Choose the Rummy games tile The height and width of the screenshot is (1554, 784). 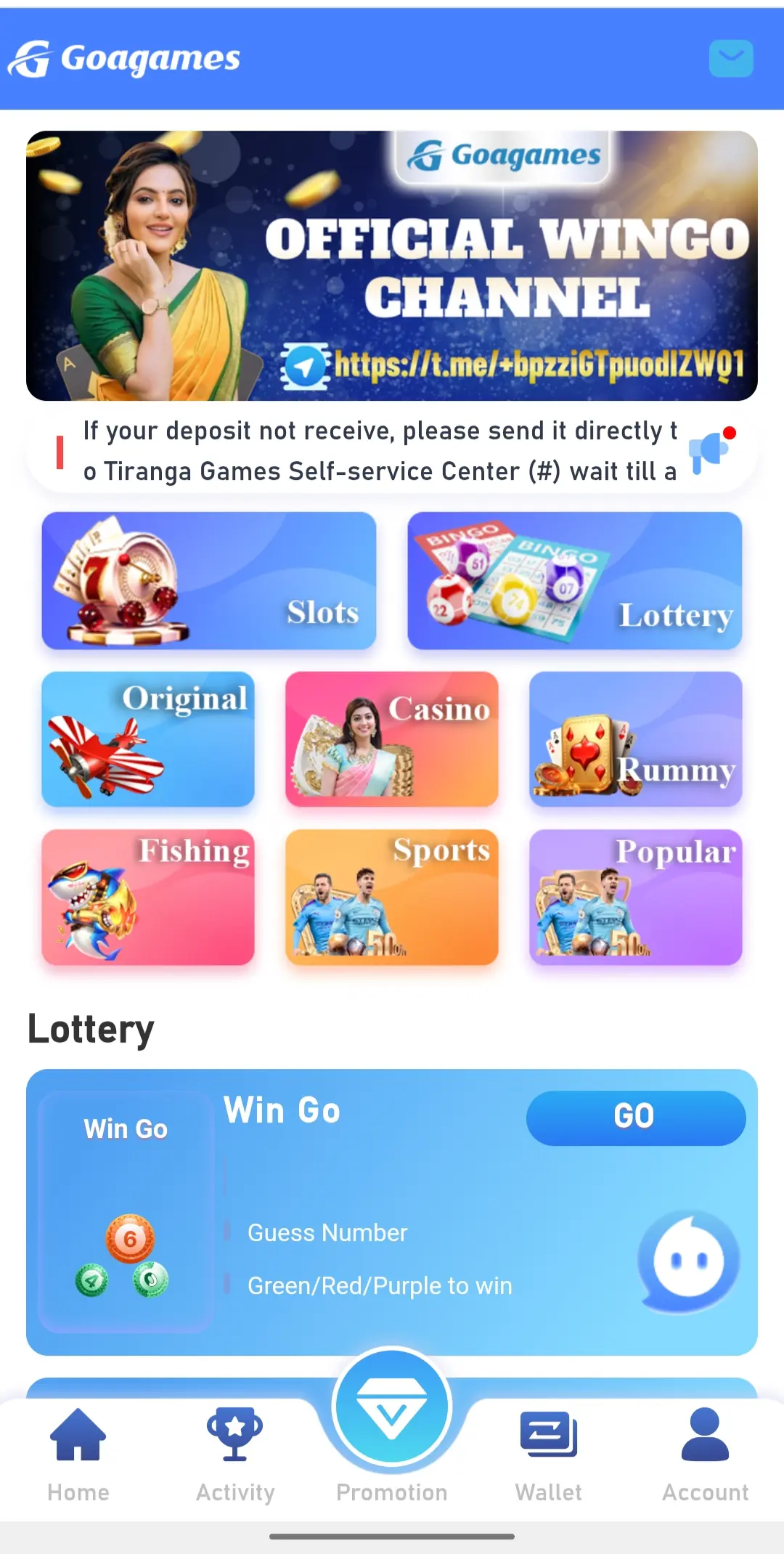(636, 739)
